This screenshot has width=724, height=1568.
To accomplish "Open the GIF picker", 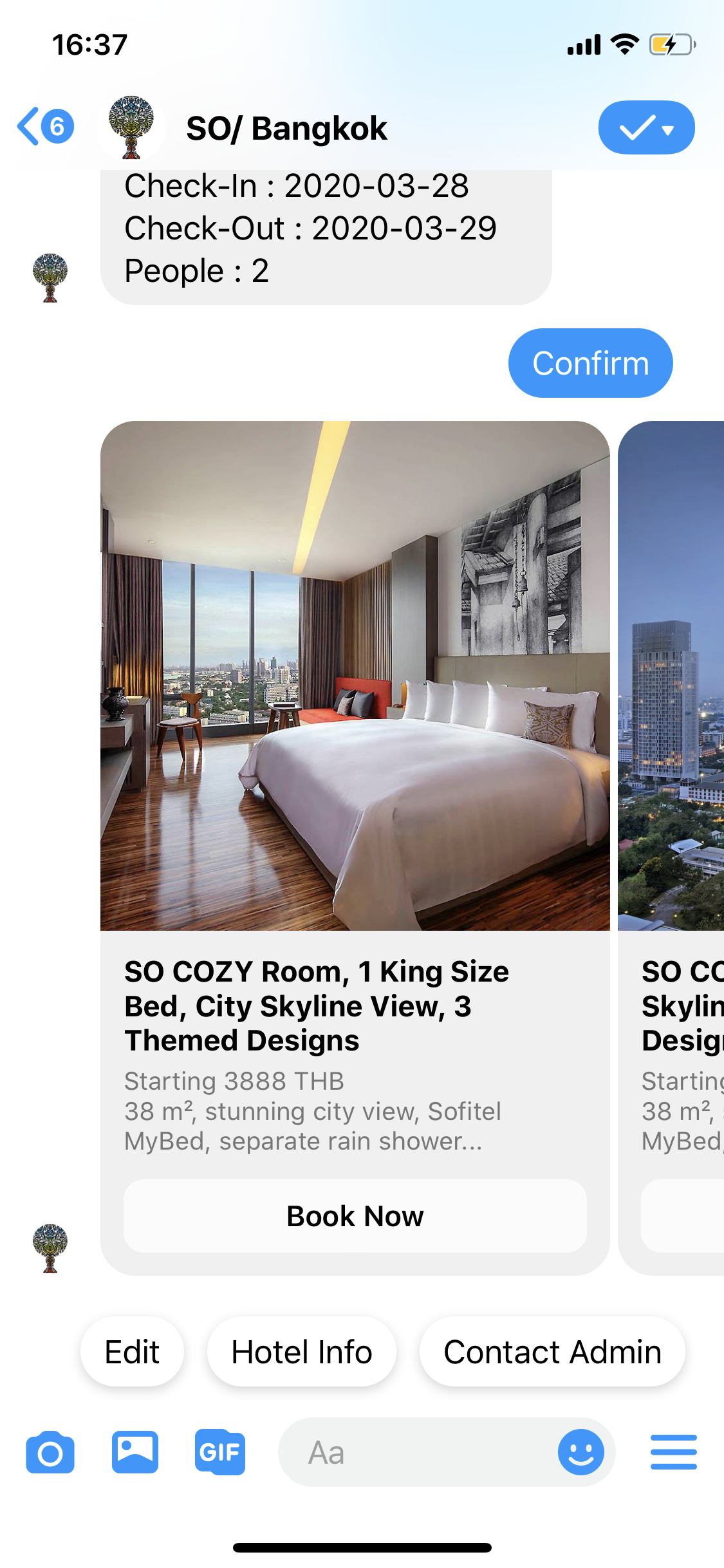I will (x=219, y=1452).
